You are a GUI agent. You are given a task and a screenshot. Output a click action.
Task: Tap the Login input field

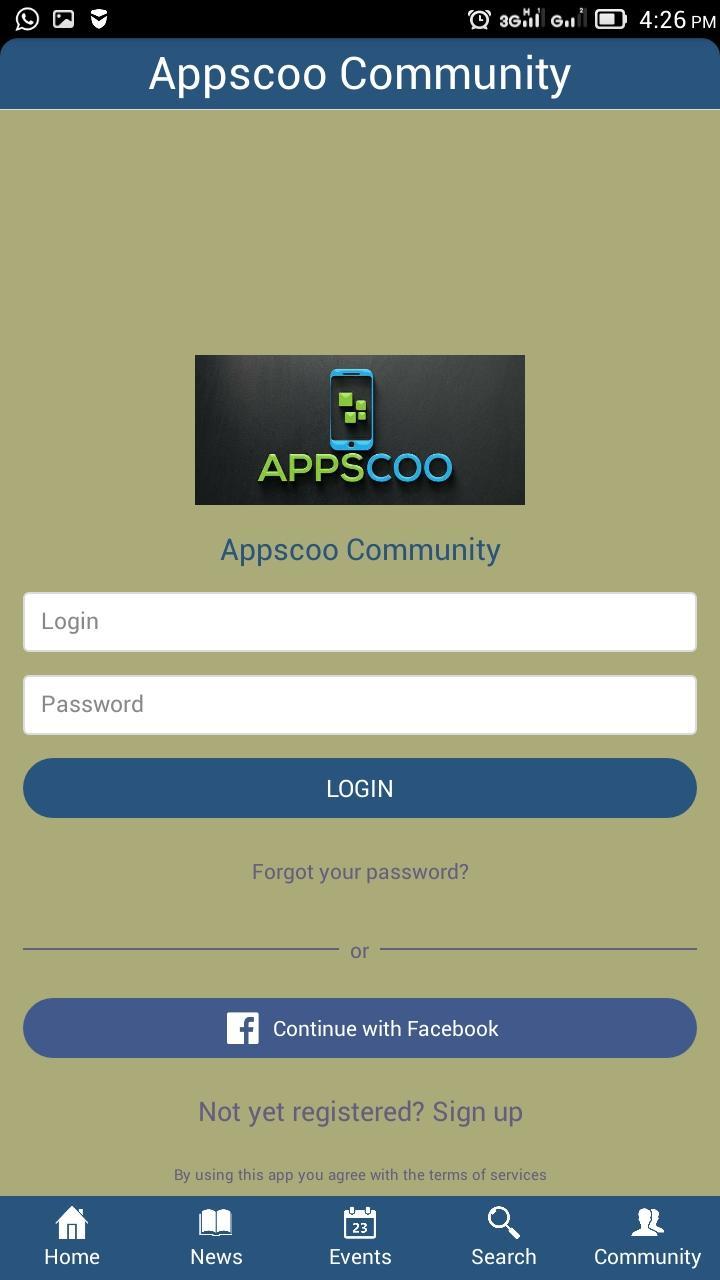360,622
